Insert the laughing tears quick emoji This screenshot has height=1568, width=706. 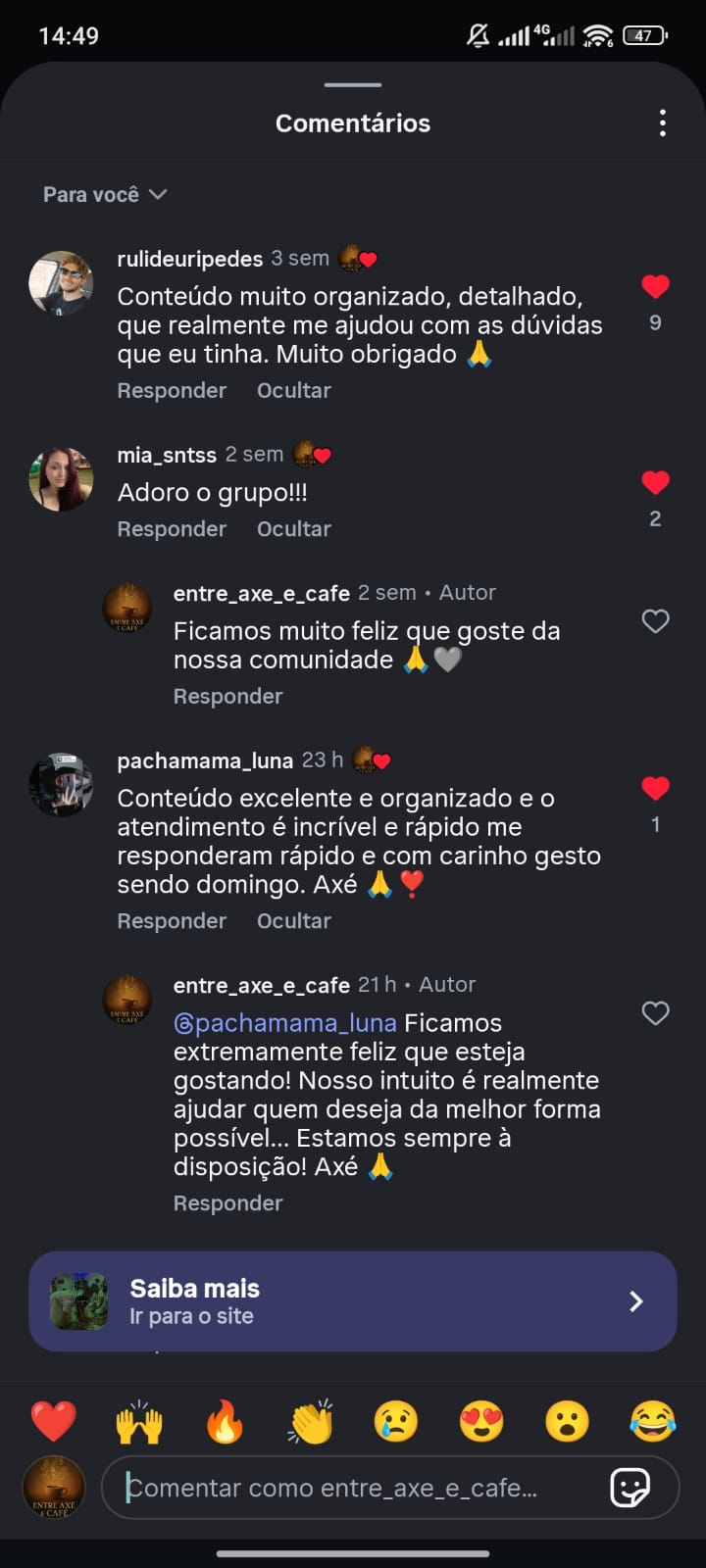coord(652,1421)
